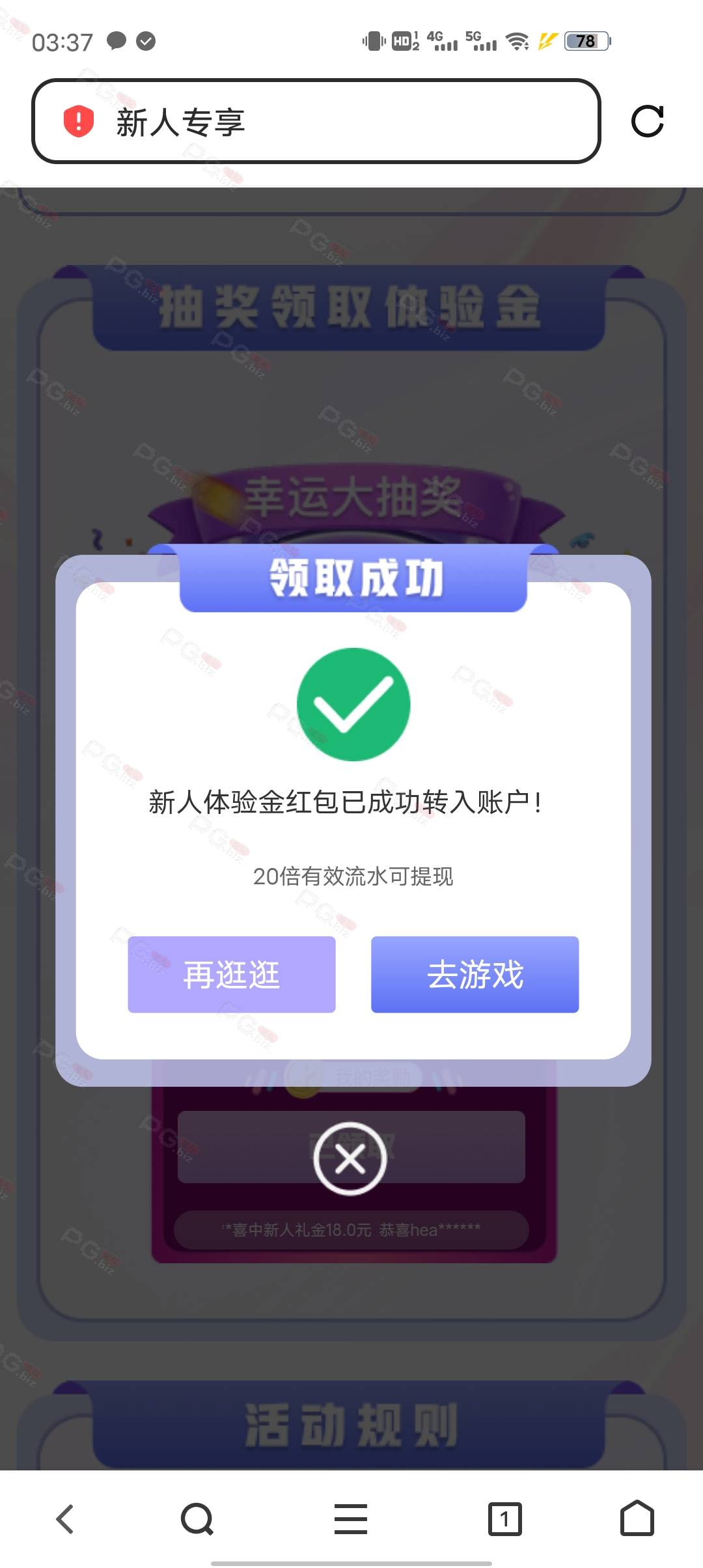Open the browser menu

(351, 1519)
